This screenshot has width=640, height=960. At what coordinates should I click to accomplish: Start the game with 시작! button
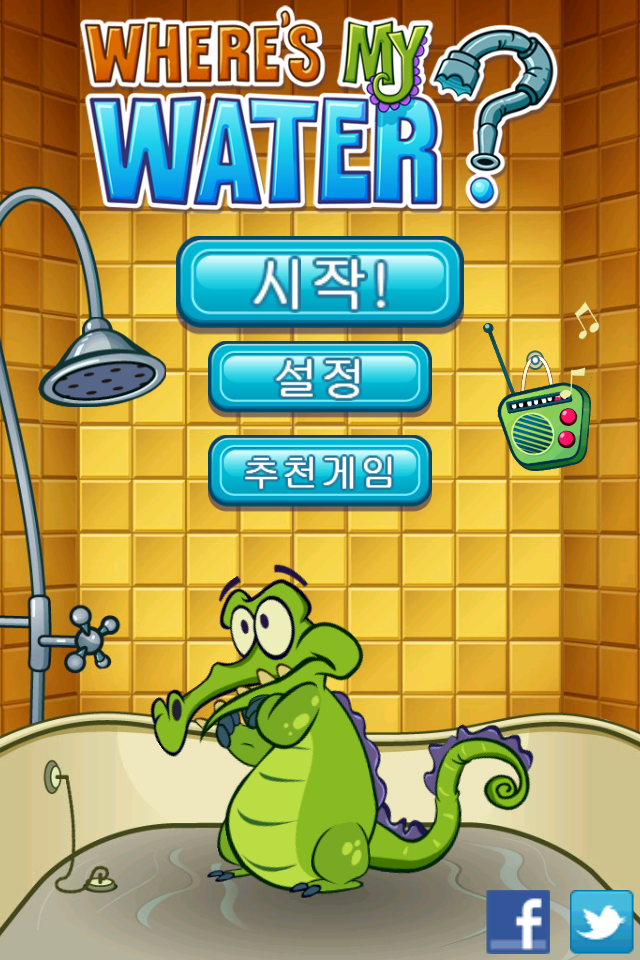(x=320, y=283)
